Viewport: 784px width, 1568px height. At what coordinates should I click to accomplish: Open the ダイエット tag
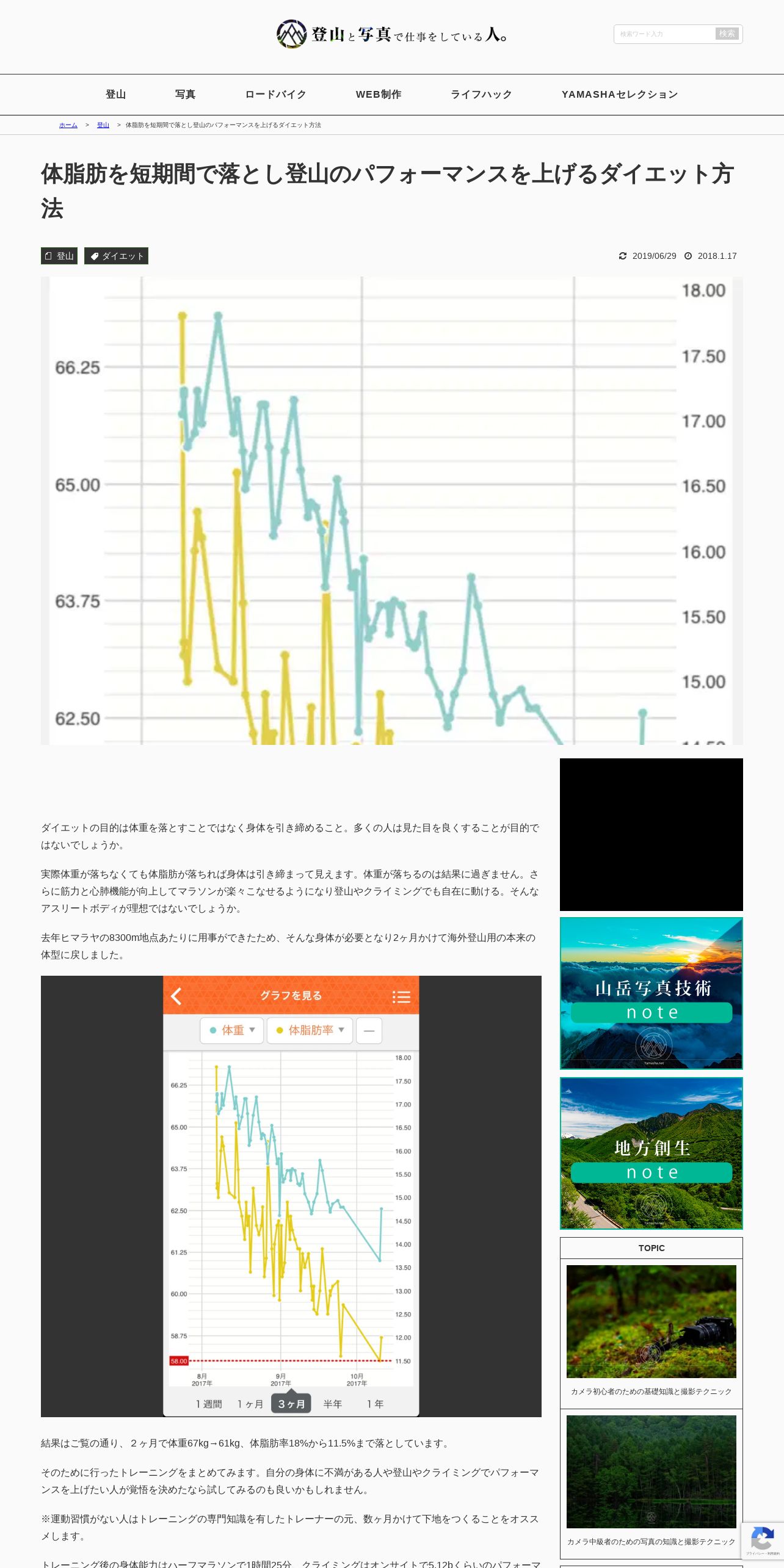pos(116,256)
